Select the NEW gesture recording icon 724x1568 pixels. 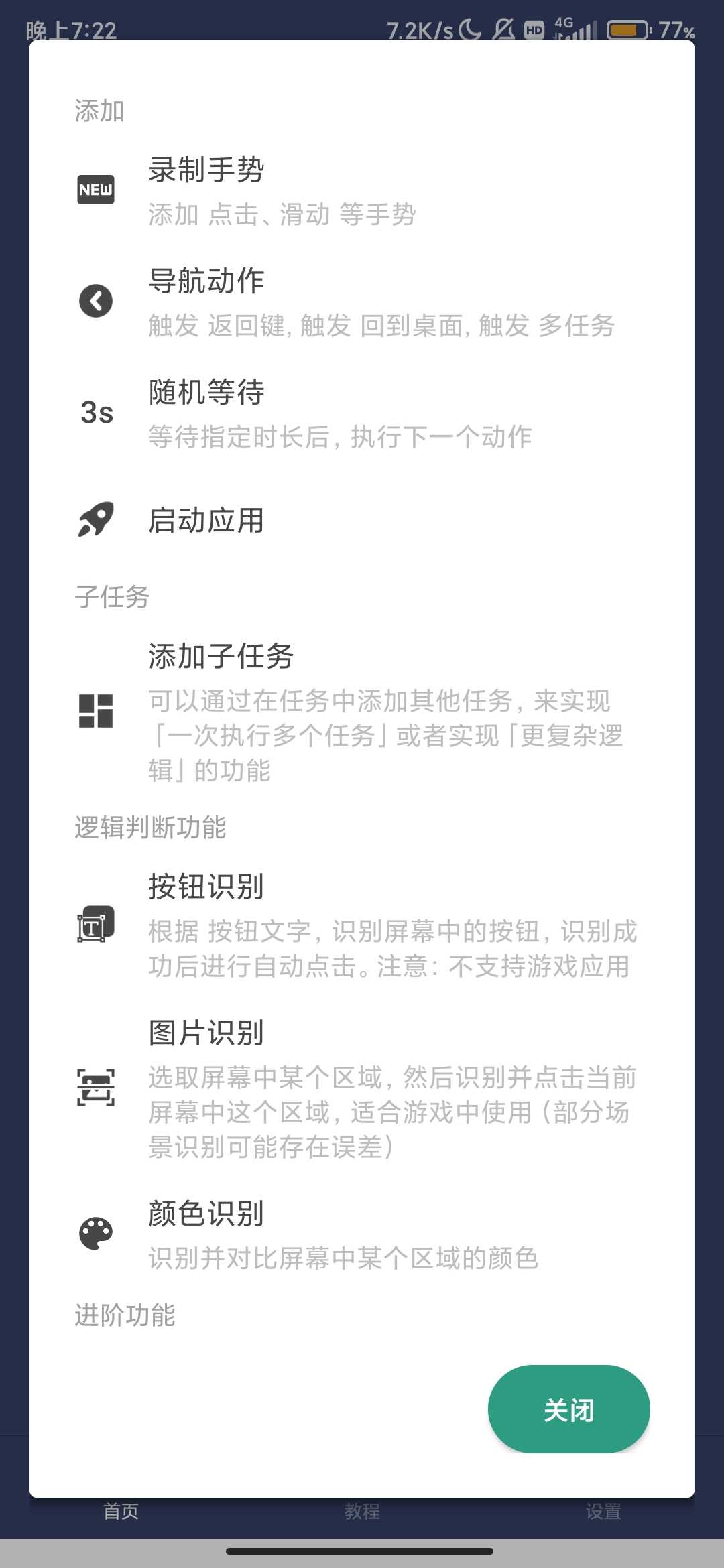click(x=95, y=189)
